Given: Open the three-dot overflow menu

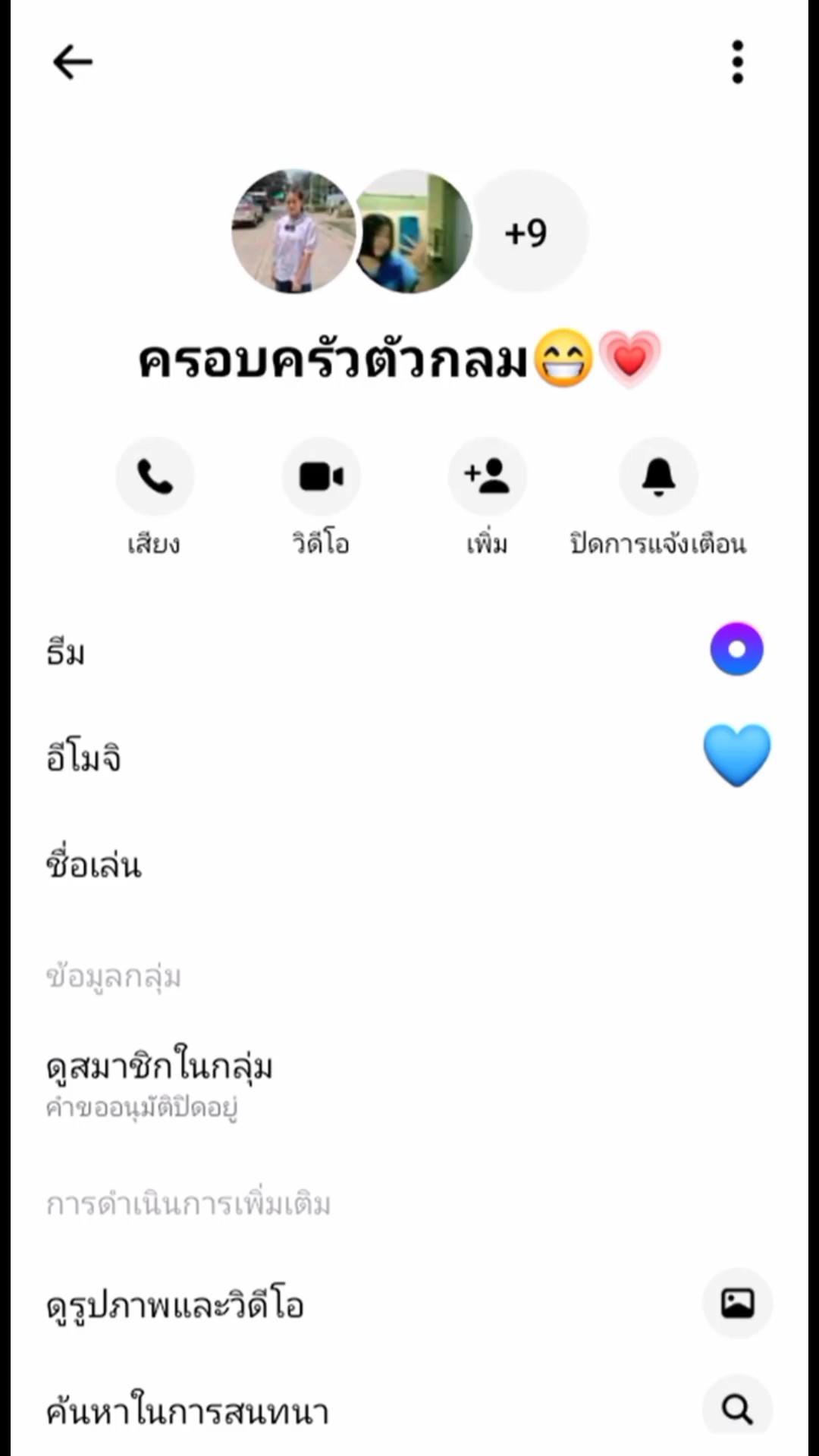Looking at the screenshot, I should click(737, 62).
